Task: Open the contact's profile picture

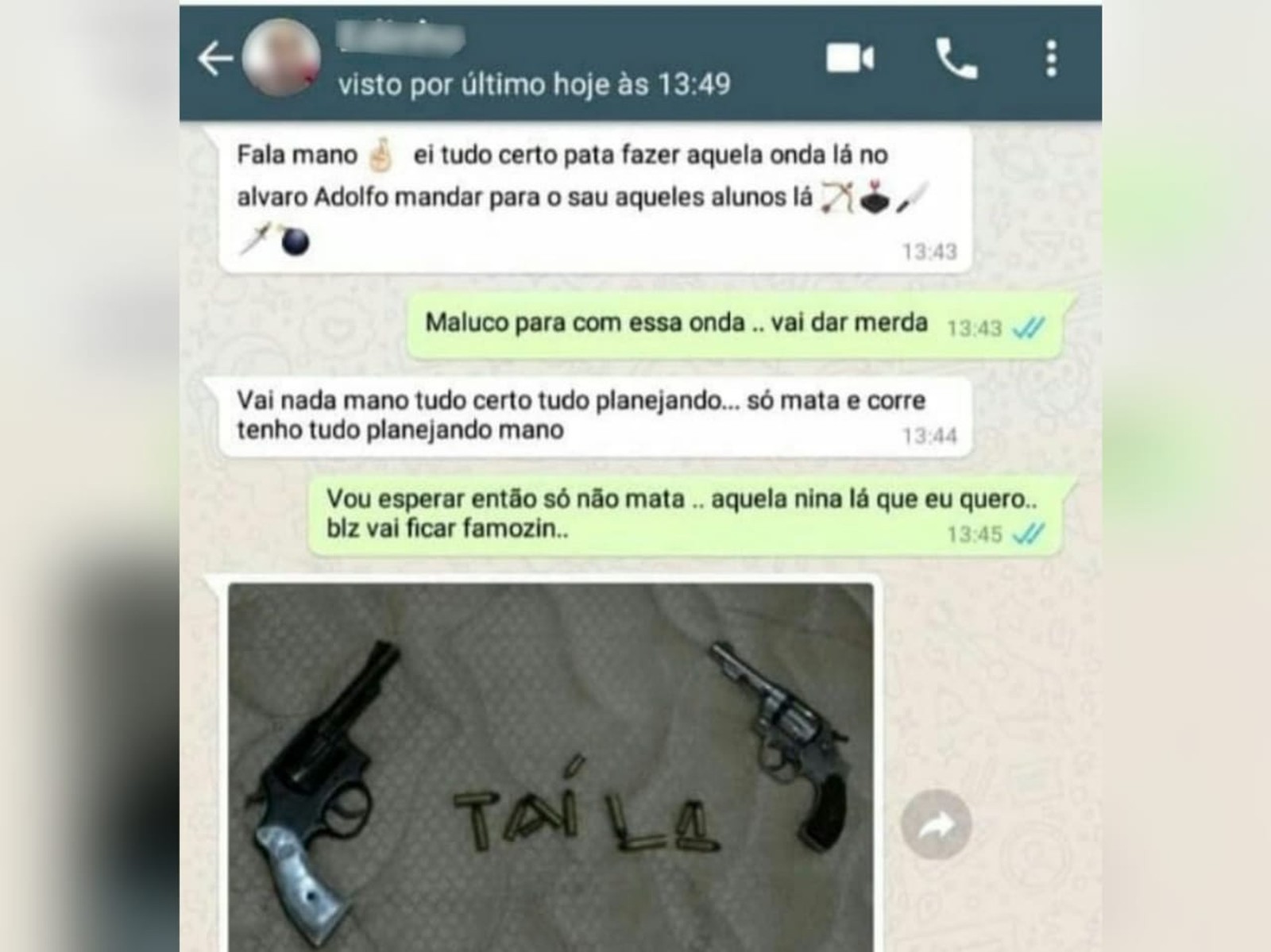Action: 280,59
